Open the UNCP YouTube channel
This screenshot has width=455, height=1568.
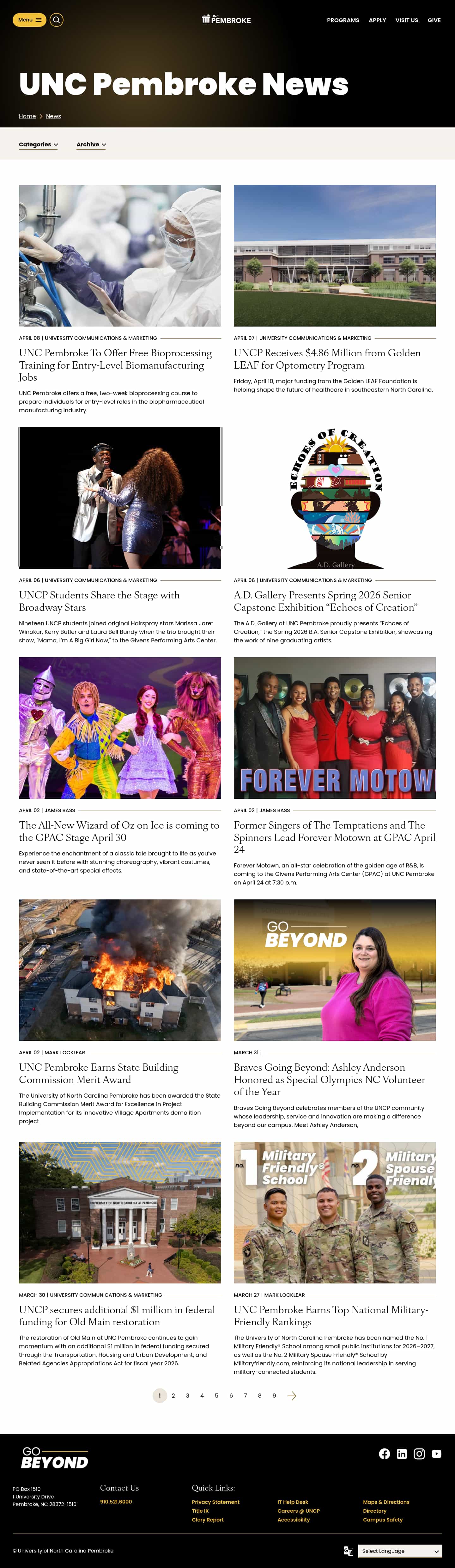436,1454
